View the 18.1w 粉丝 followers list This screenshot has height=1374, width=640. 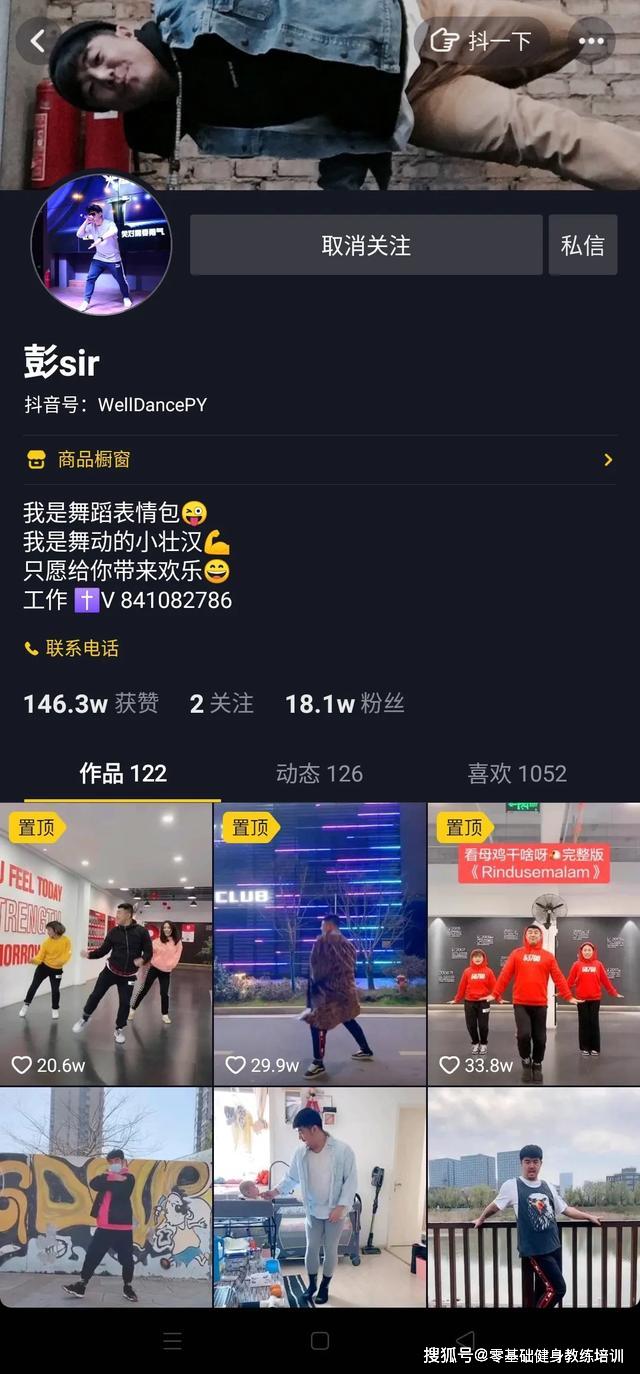click(x=345, y=704)
